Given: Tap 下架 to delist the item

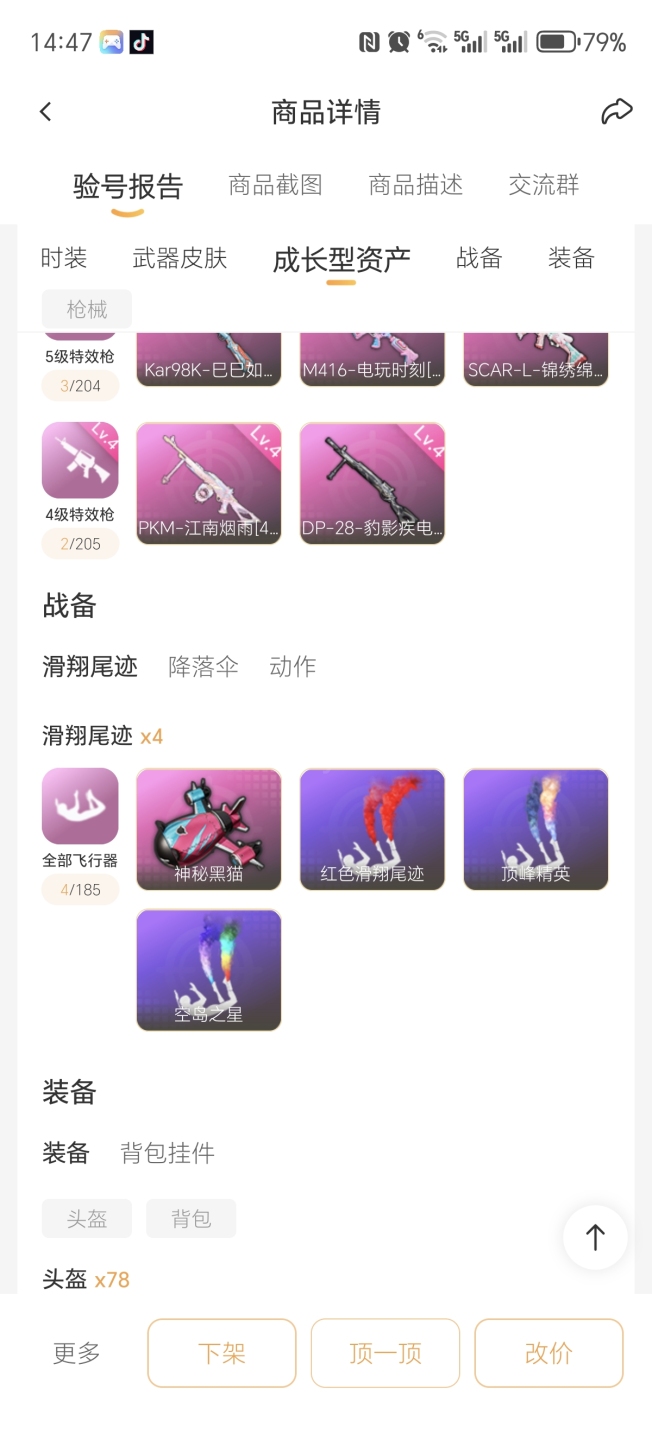Looking at the screenshot, I should coord(222,1353).
